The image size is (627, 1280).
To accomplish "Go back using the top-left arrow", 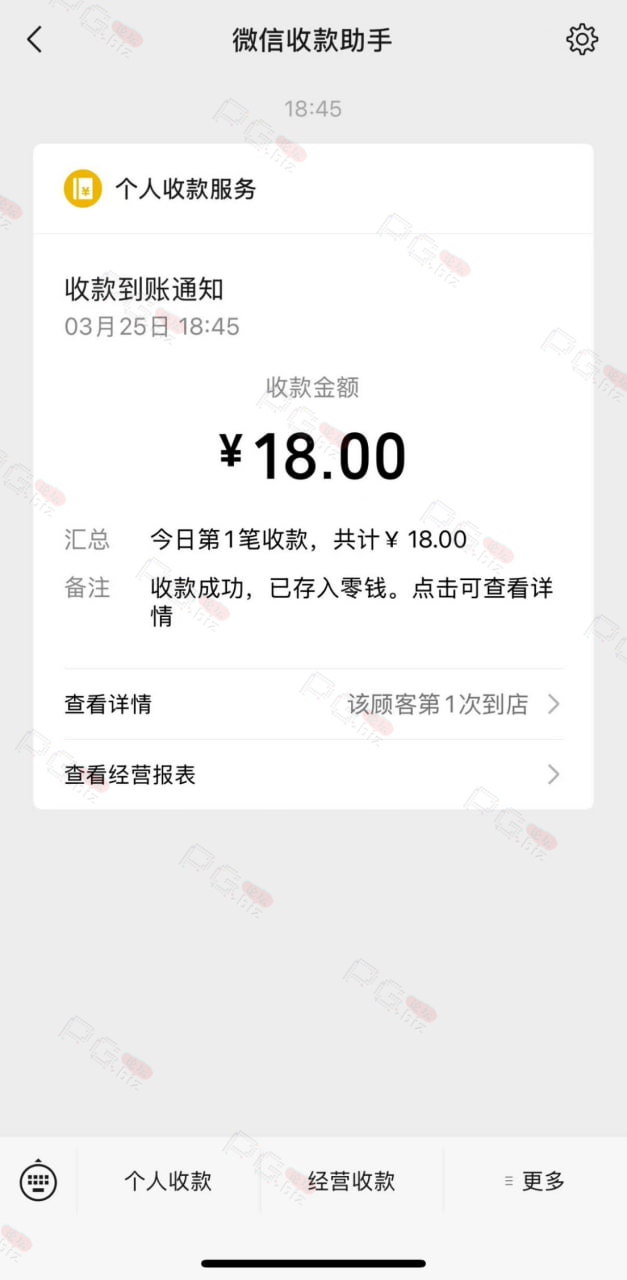I will click(x=35, y=40).
